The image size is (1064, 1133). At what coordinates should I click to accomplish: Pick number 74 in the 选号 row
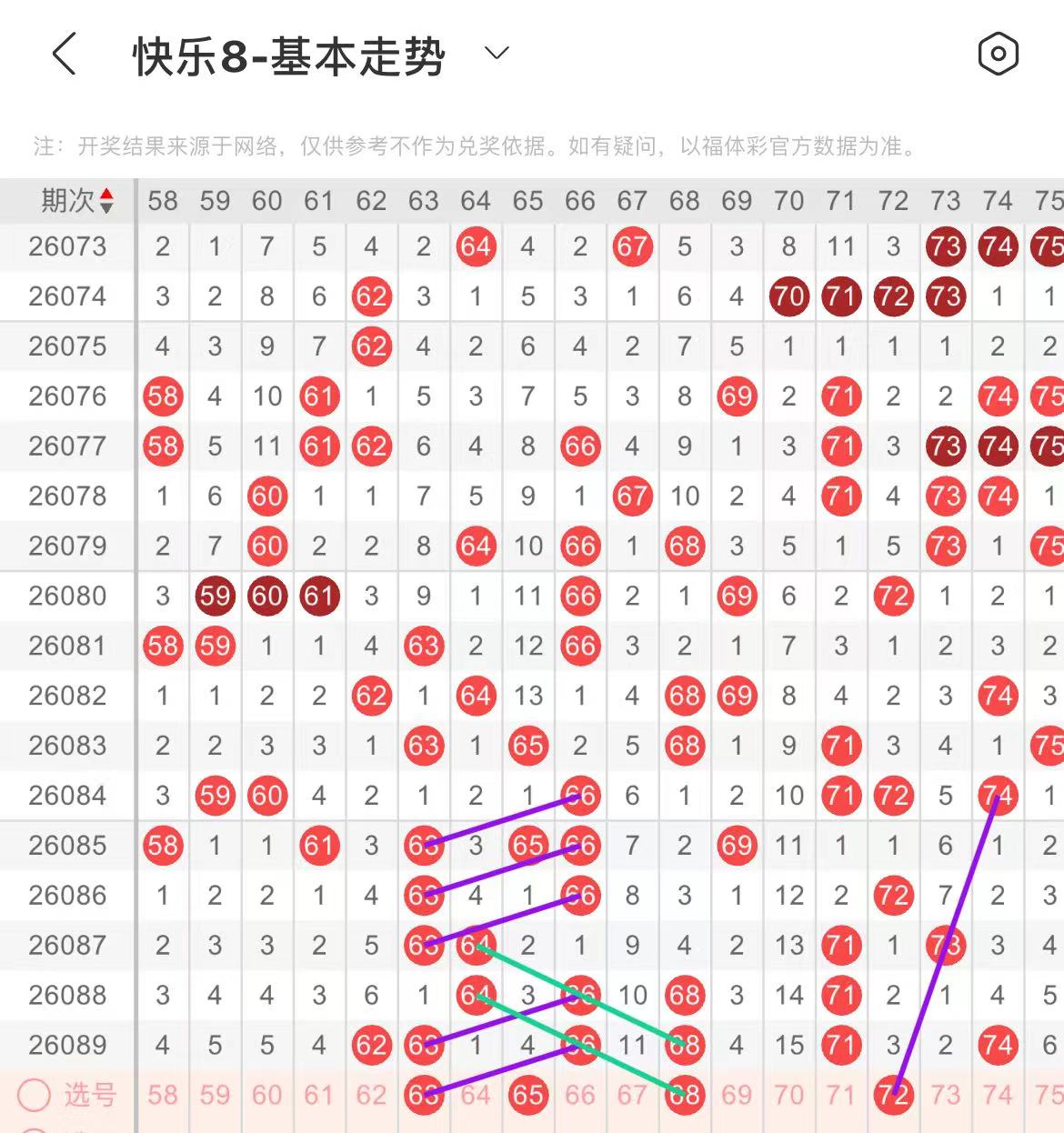tap(998, 1095)
